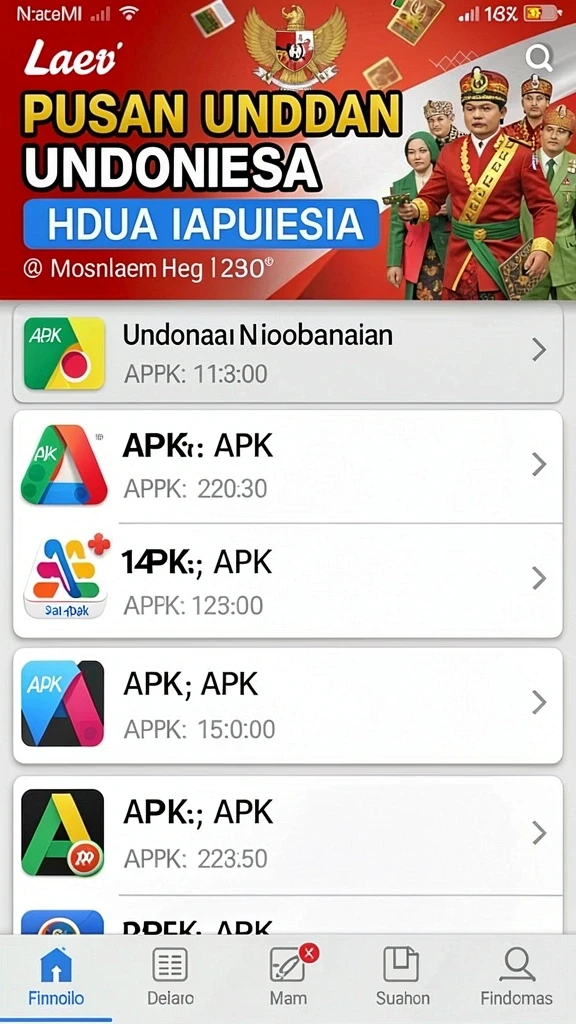Image resolution: width=576 pixels, height=1024 pixels.
Task: Open the Mam tab
Action: (289, 978)
